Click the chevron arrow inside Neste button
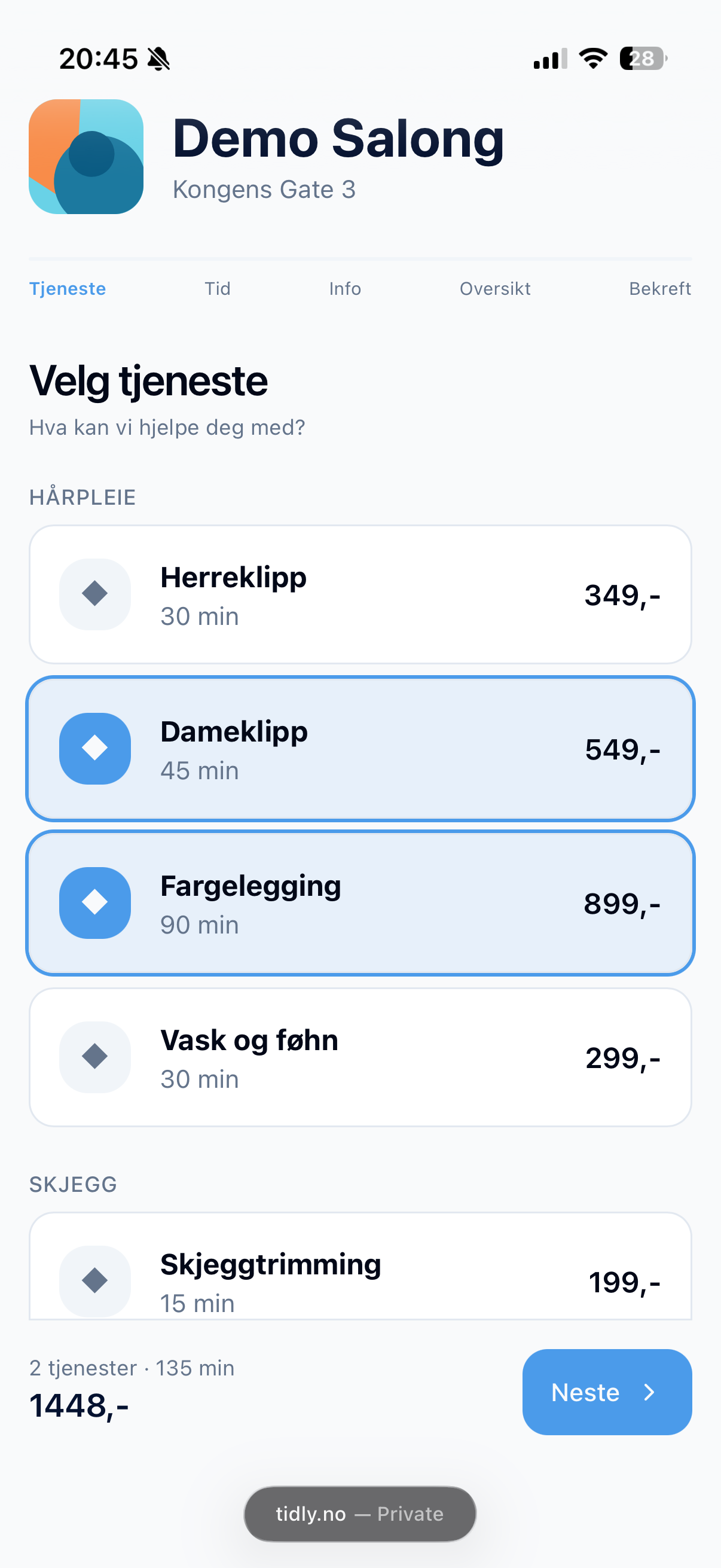 click(x=649, y=1392)
